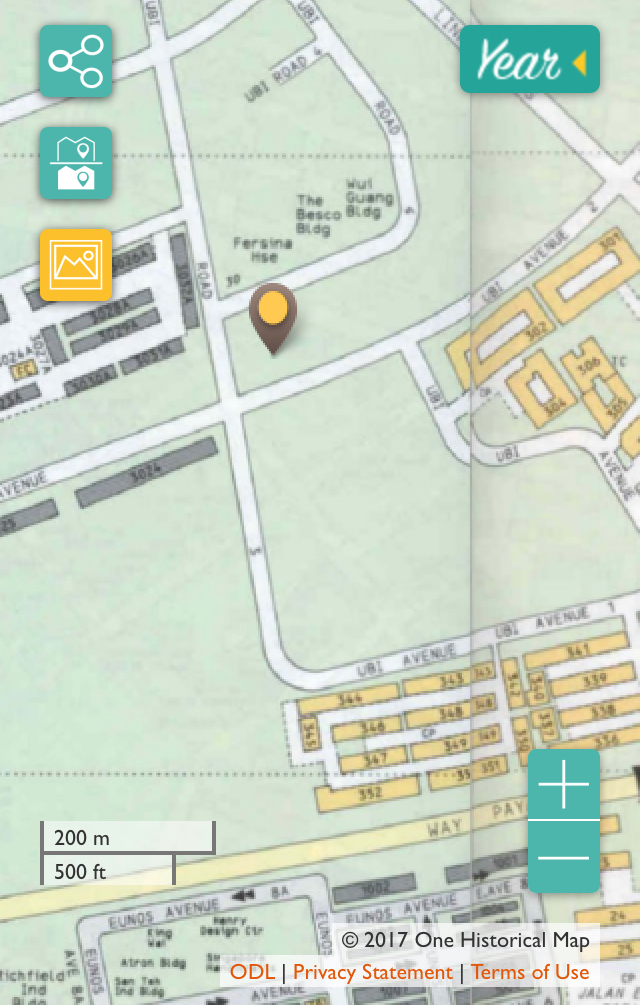Open the ODL link
This screenshot has width=640, height=1005.
click(x=252, y=972)
